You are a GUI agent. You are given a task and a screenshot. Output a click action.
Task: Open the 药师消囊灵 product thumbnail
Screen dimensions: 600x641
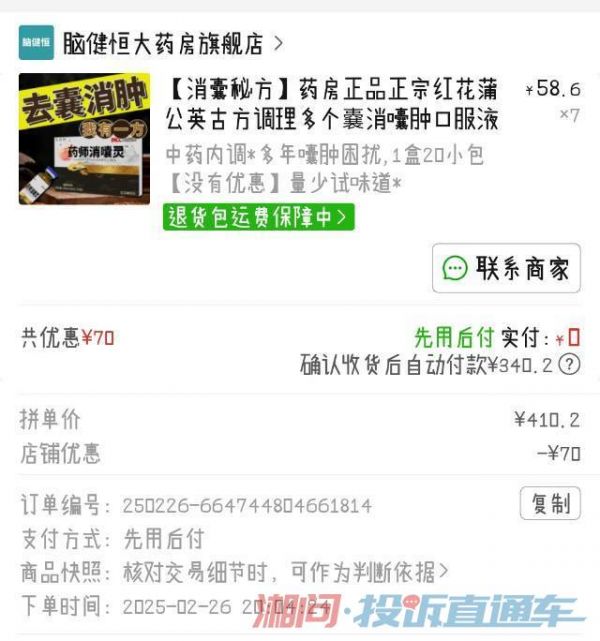tap(84, 138)
